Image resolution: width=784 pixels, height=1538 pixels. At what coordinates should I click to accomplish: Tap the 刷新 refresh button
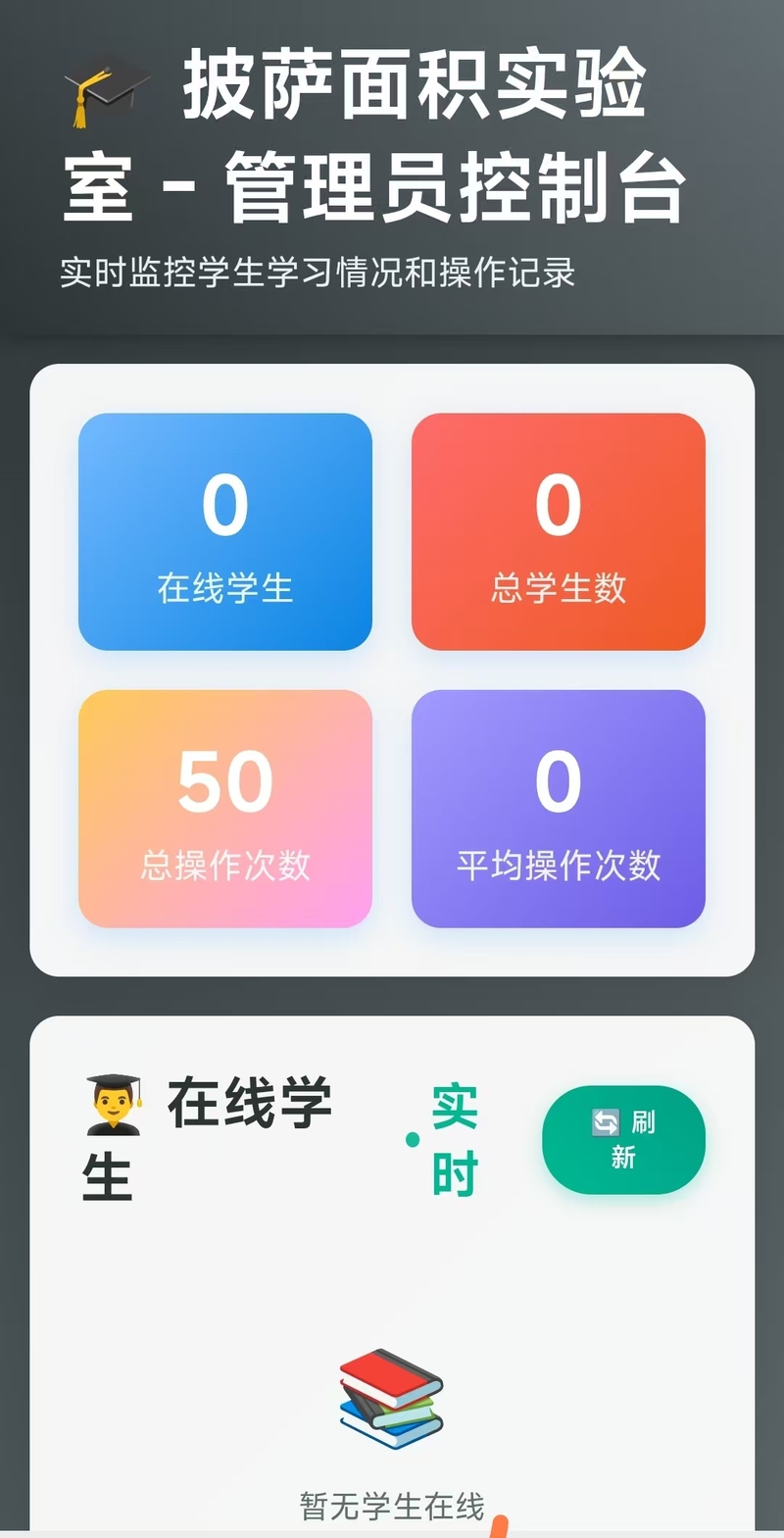point(623,1139)
